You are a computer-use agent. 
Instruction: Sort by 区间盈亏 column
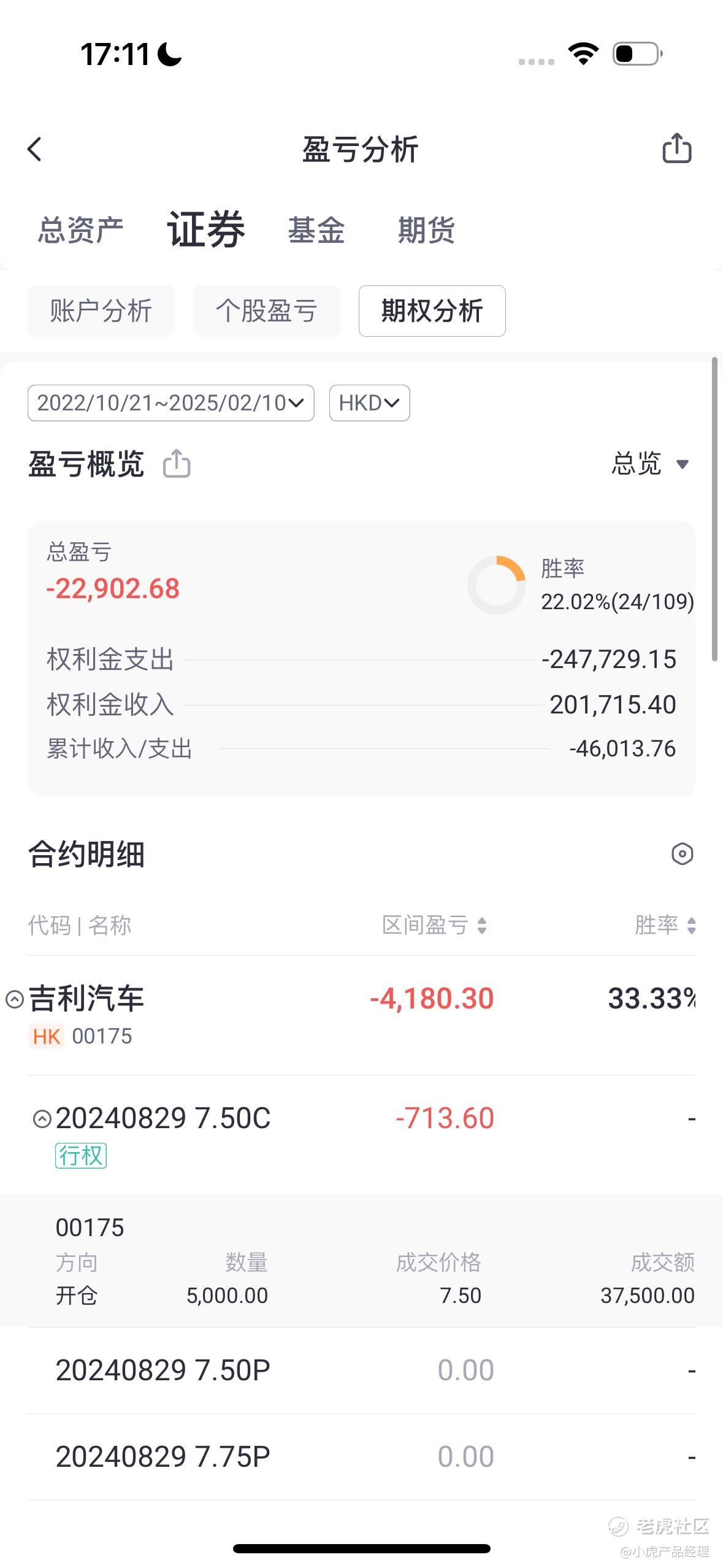(x=434, y=925)
